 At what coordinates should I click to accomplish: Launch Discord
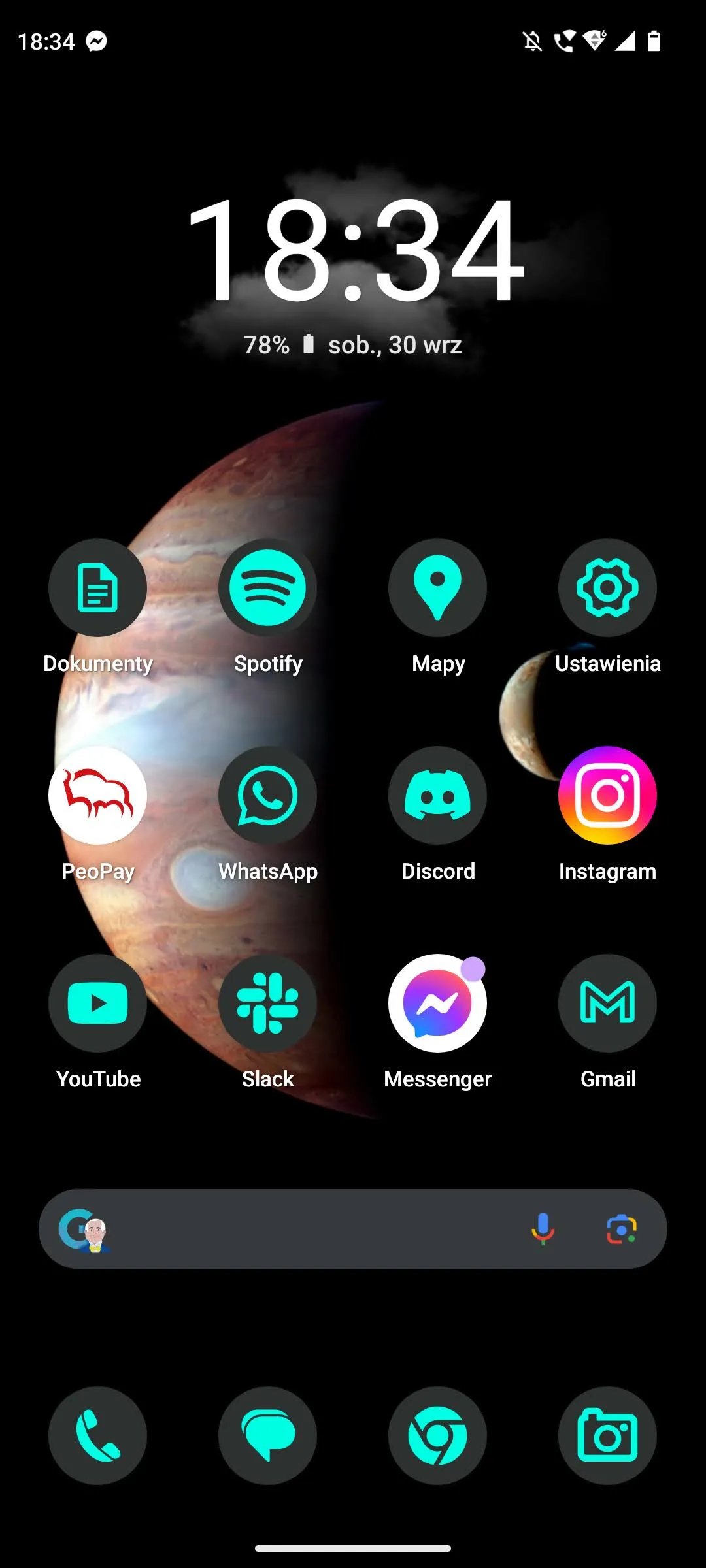437,795
